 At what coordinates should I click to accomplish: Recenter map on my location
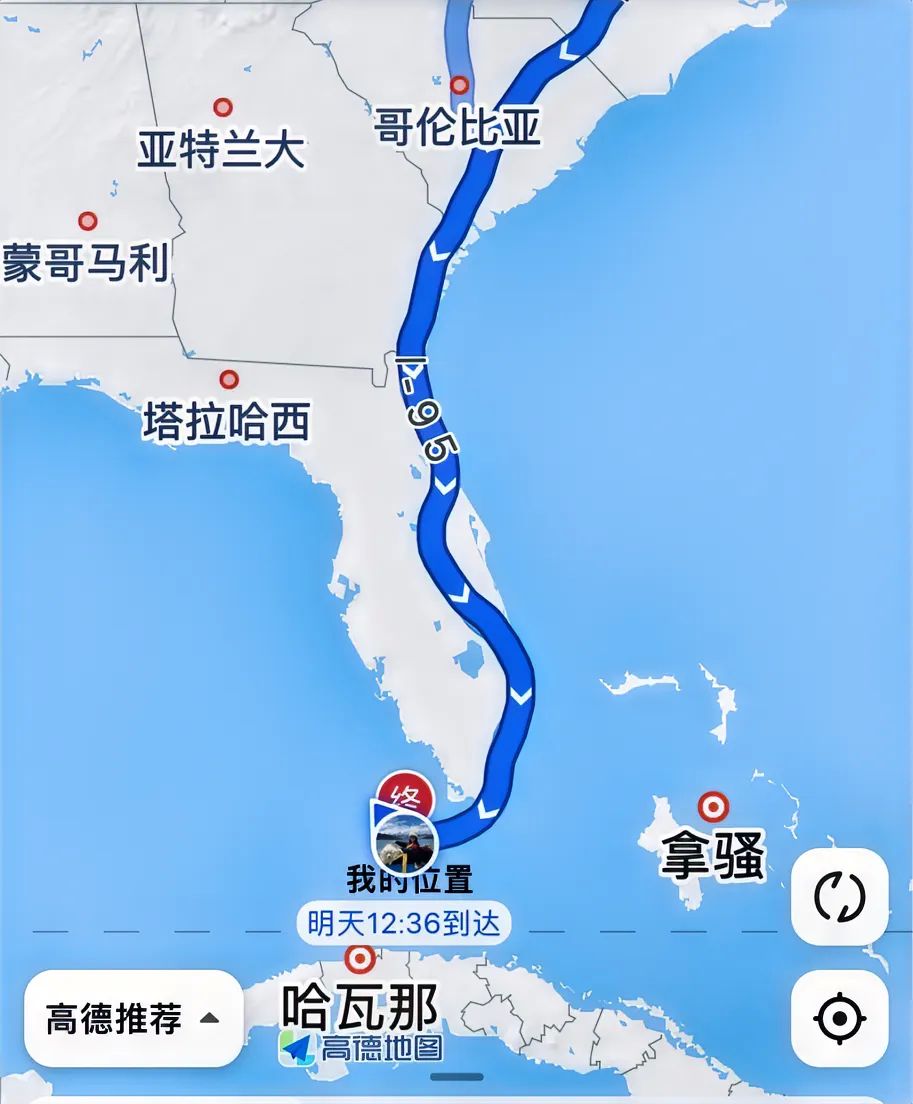tap(839, 1019)
